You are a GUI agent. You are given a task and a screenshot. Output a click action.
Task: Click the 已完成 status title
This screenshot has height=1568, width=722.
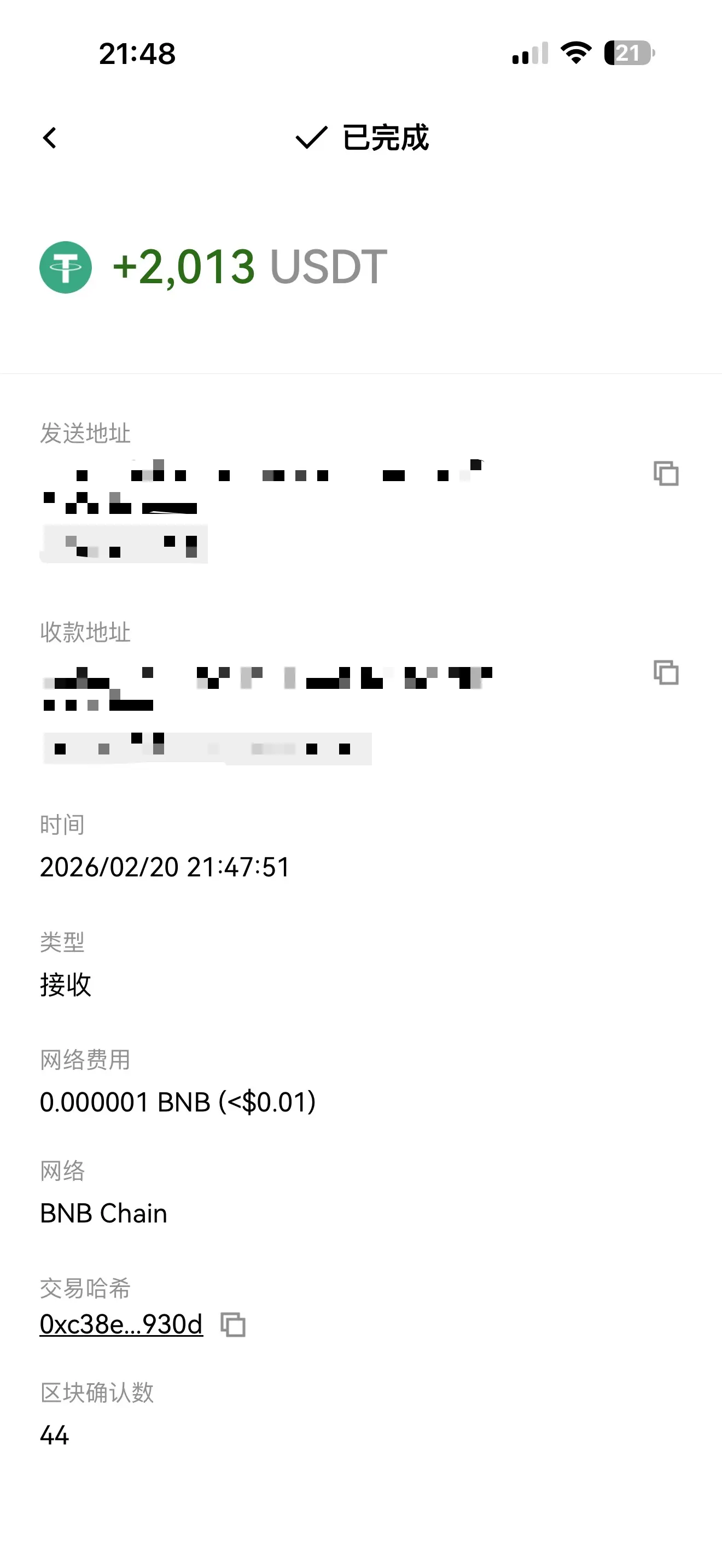(x=383, y=138)
